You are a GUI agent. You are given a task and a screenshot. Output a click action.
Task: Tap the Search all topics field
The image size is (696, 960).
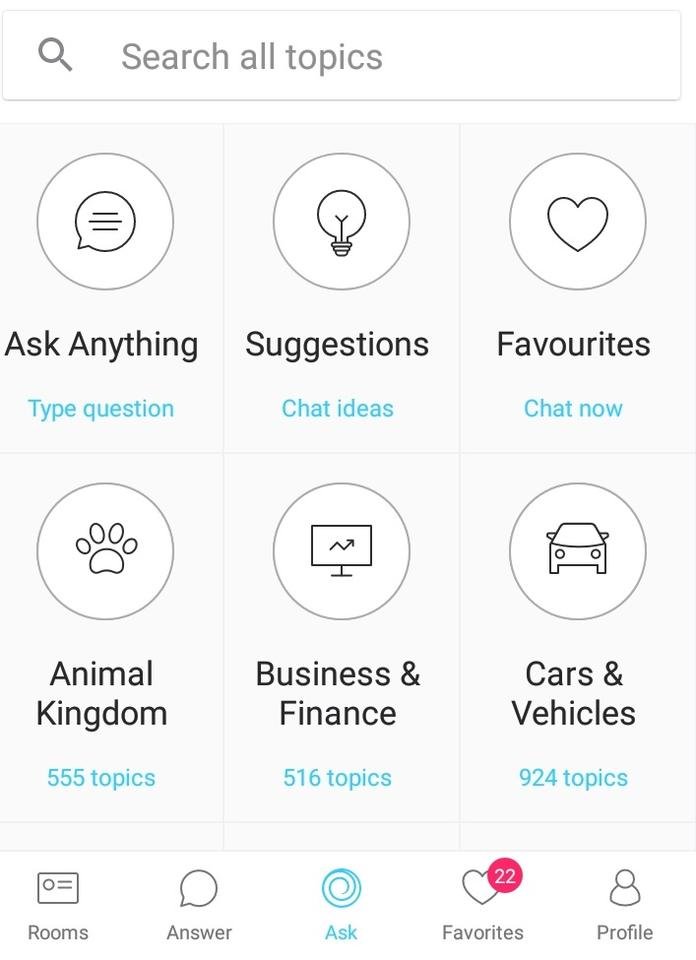tap(340, 57)
